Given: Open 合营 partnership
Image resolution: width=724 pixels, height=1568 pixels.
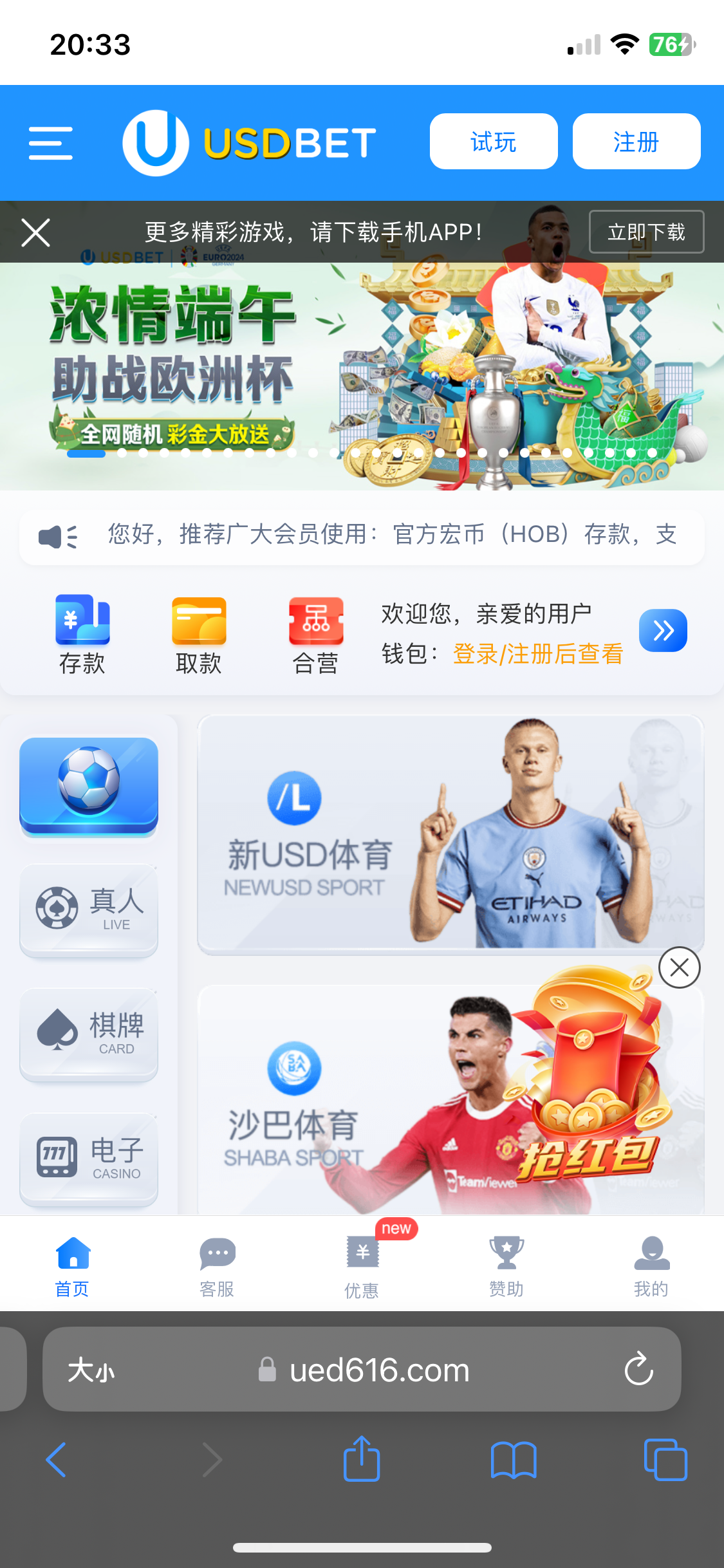Looking at the screenshot, I should [315, 635].
